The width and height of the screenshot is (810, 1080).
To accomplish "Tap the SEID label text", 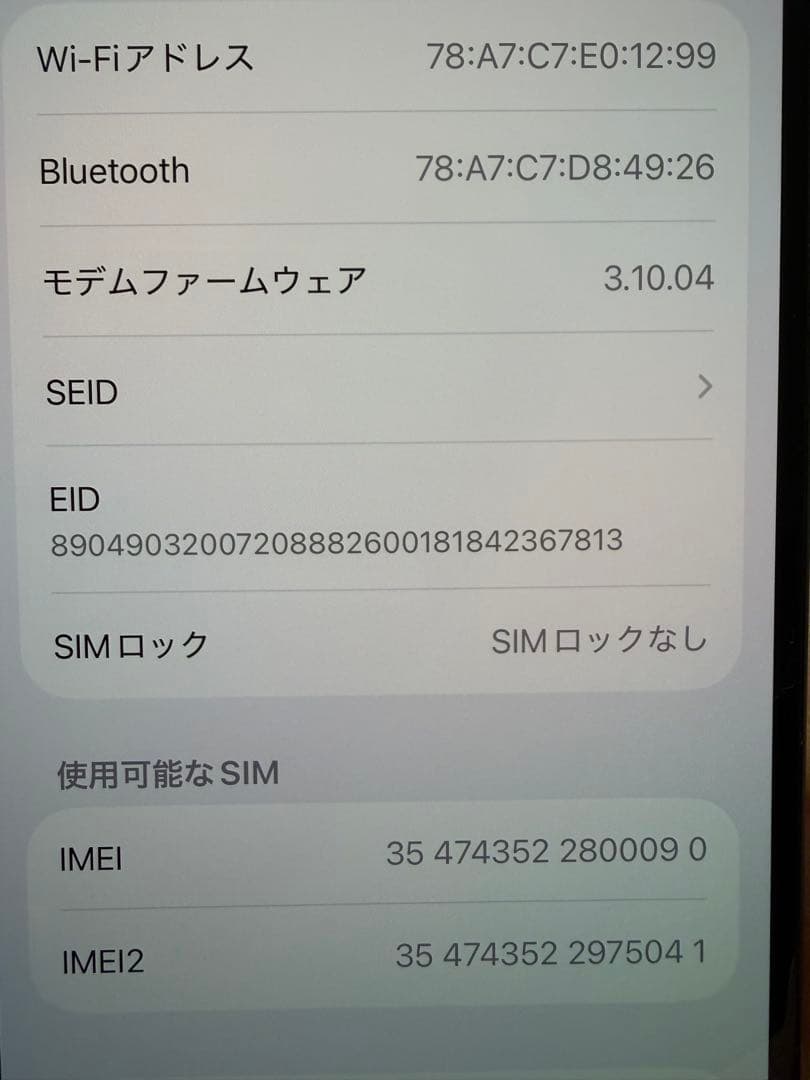I will (x=80, y=392).
